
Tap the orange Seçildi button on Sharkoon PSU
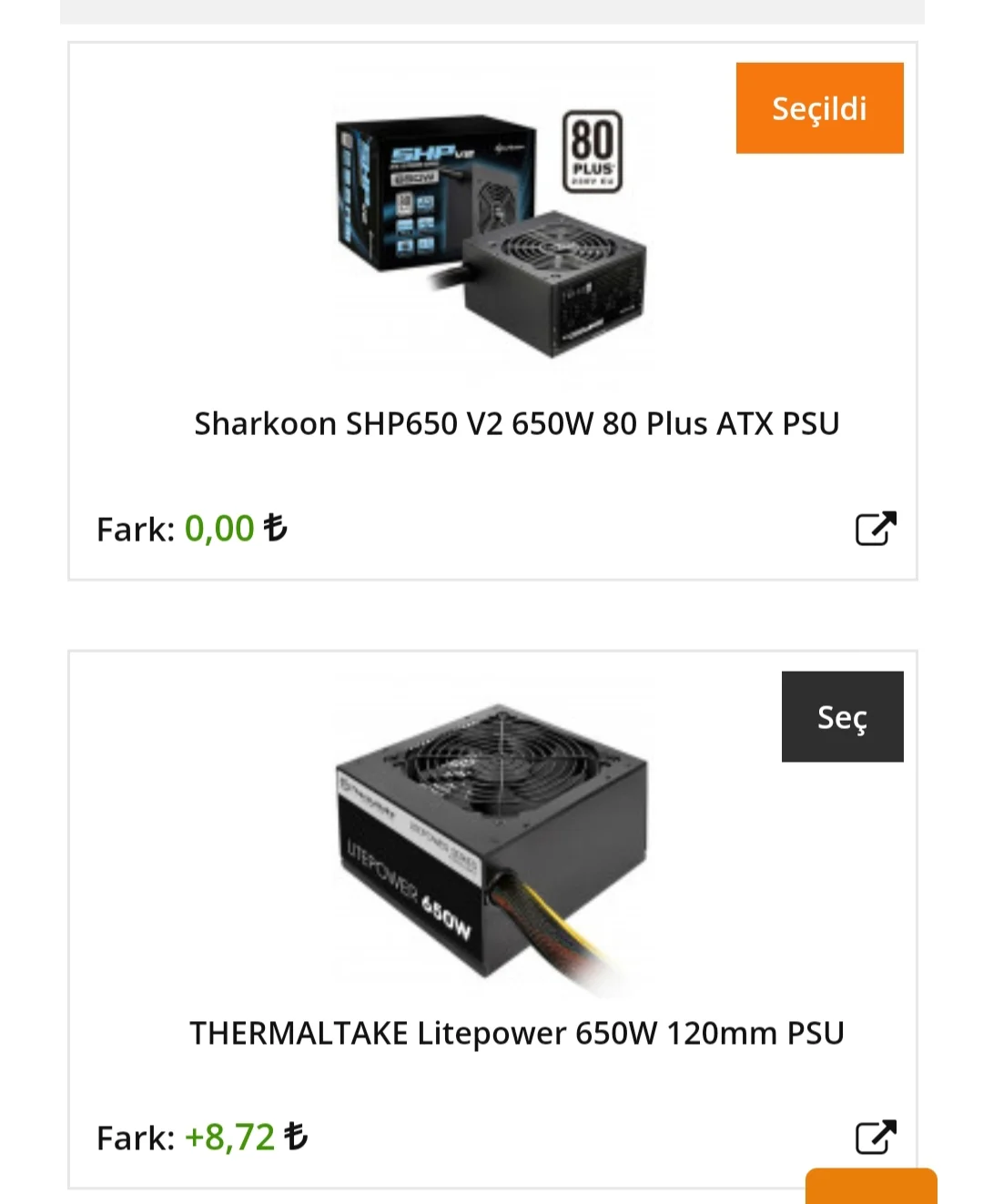[819, 108]
